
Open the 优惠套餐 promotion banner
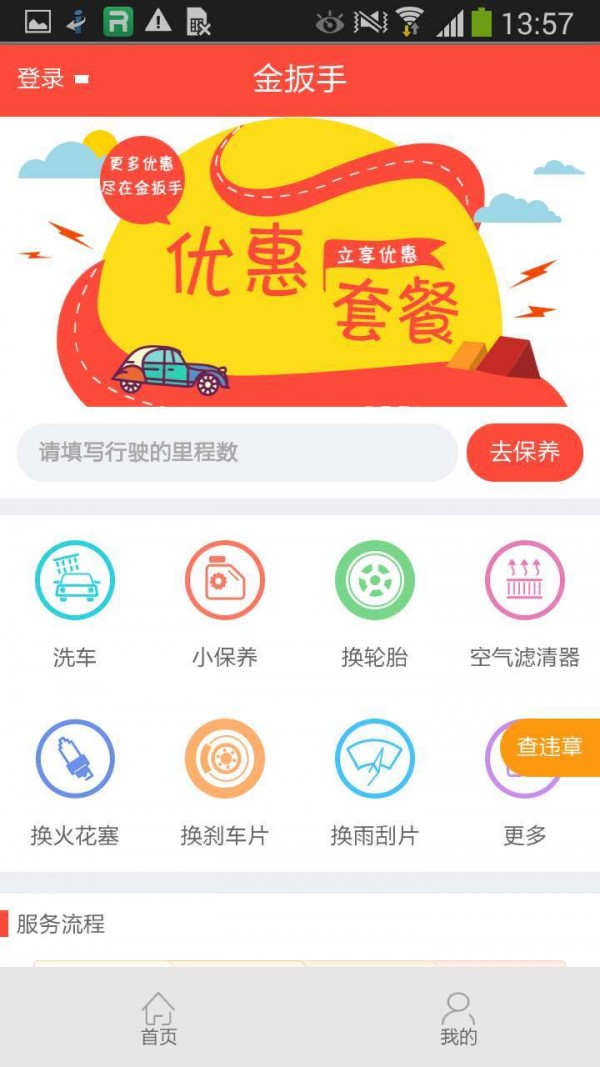[x=300, y=265]
